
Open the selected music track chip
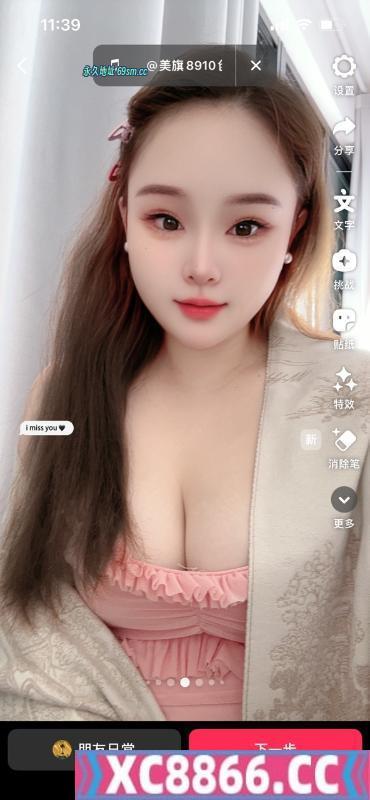point(164,65)
